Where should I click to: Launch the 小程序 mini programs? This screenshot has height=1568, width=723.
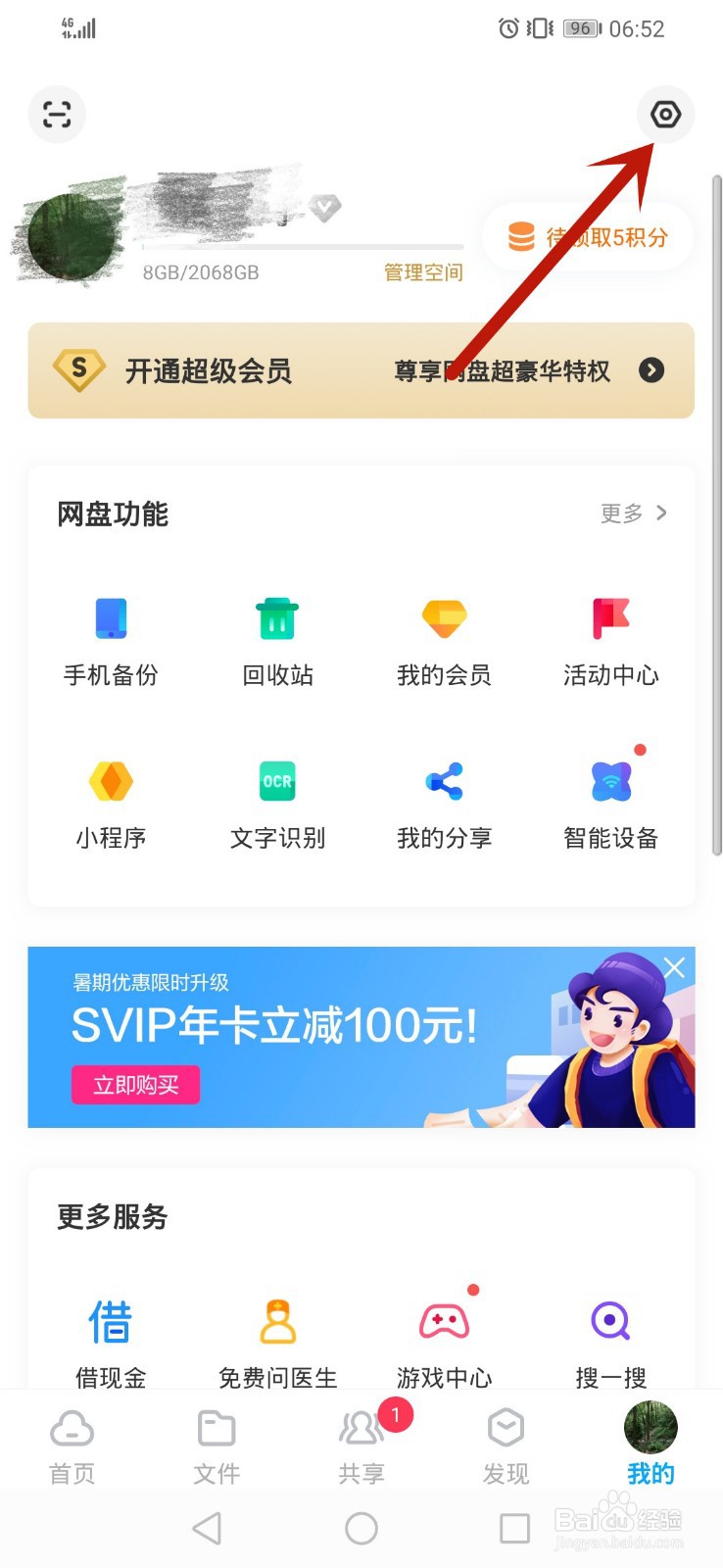[110, 801]
